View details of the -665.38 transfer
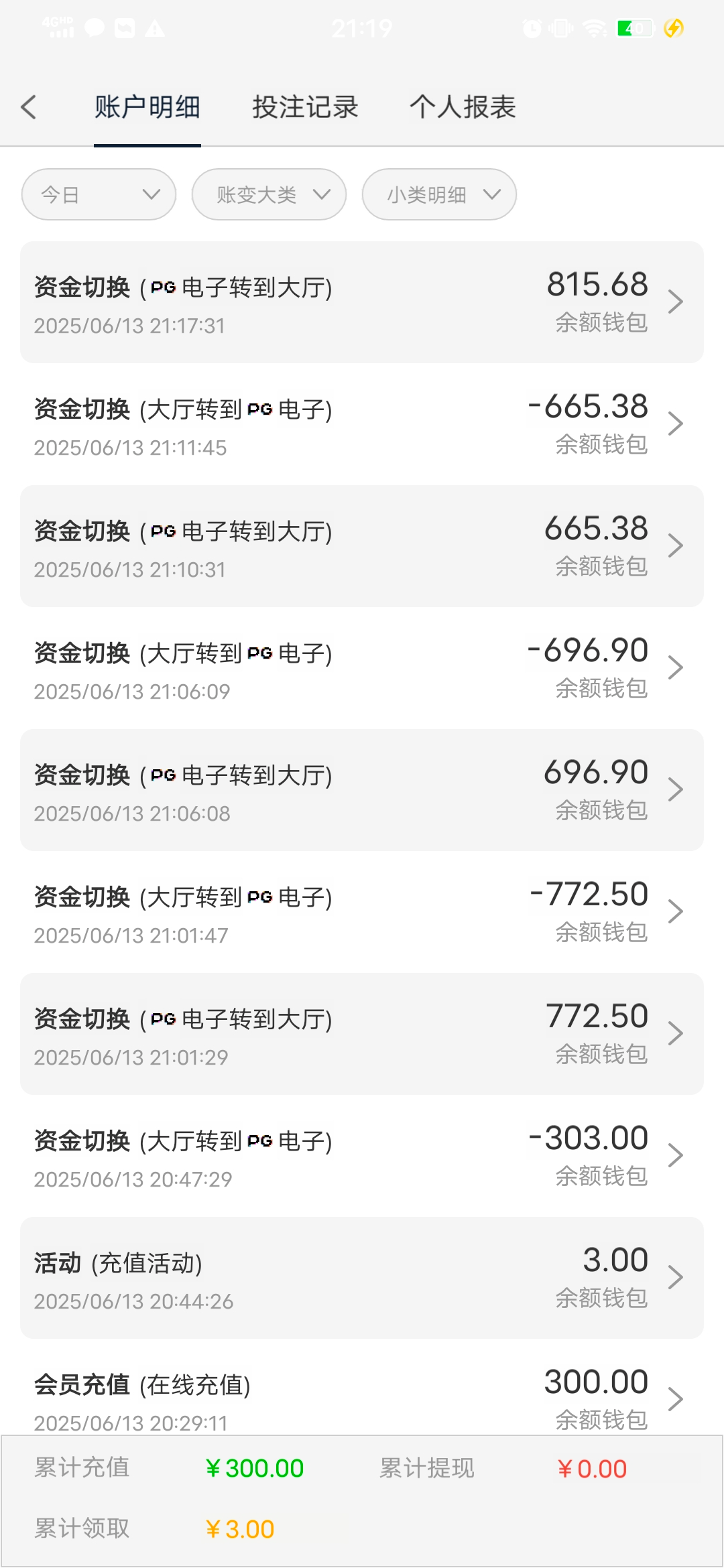The width and height of the screenshot is (724, 1568). 362,424
